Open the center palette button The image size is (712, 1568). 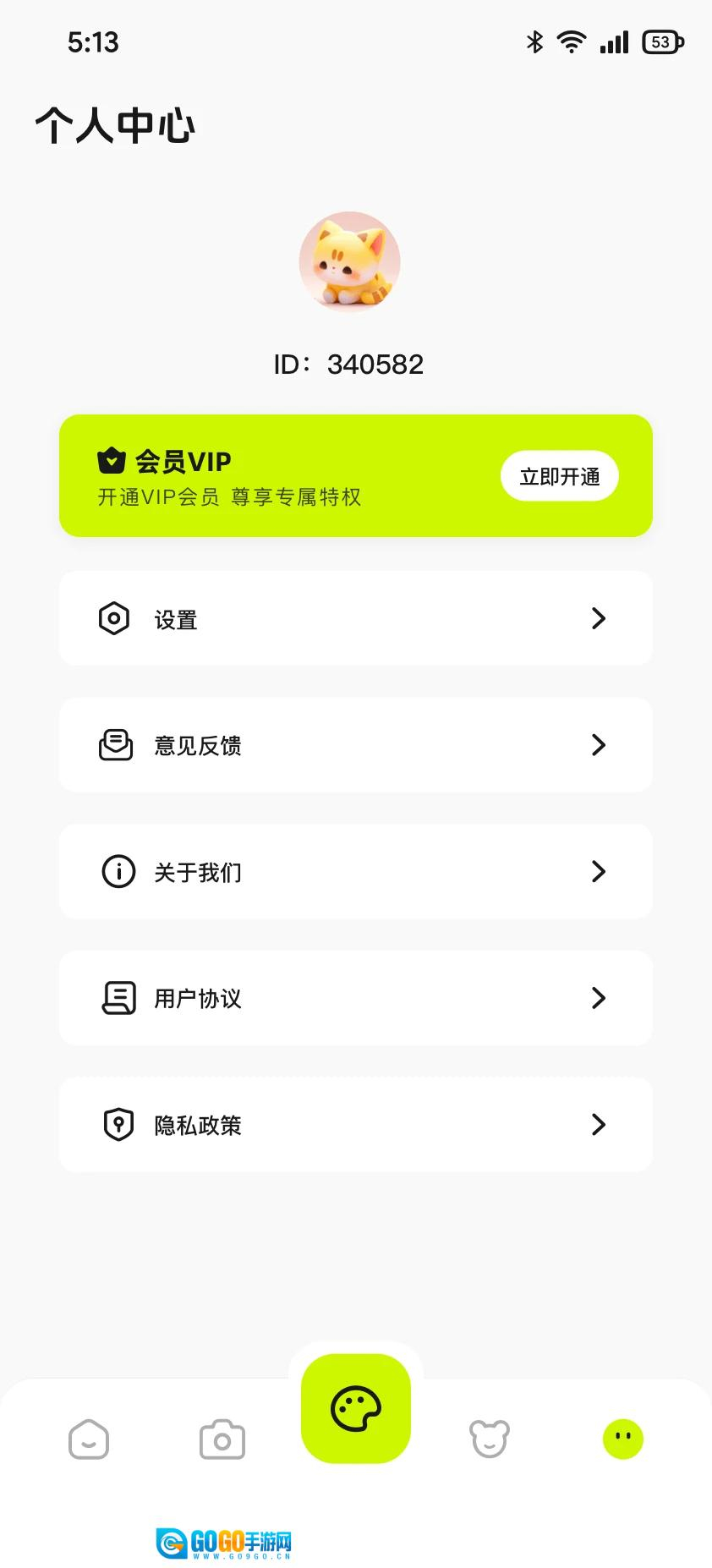tap(356, 1408)
